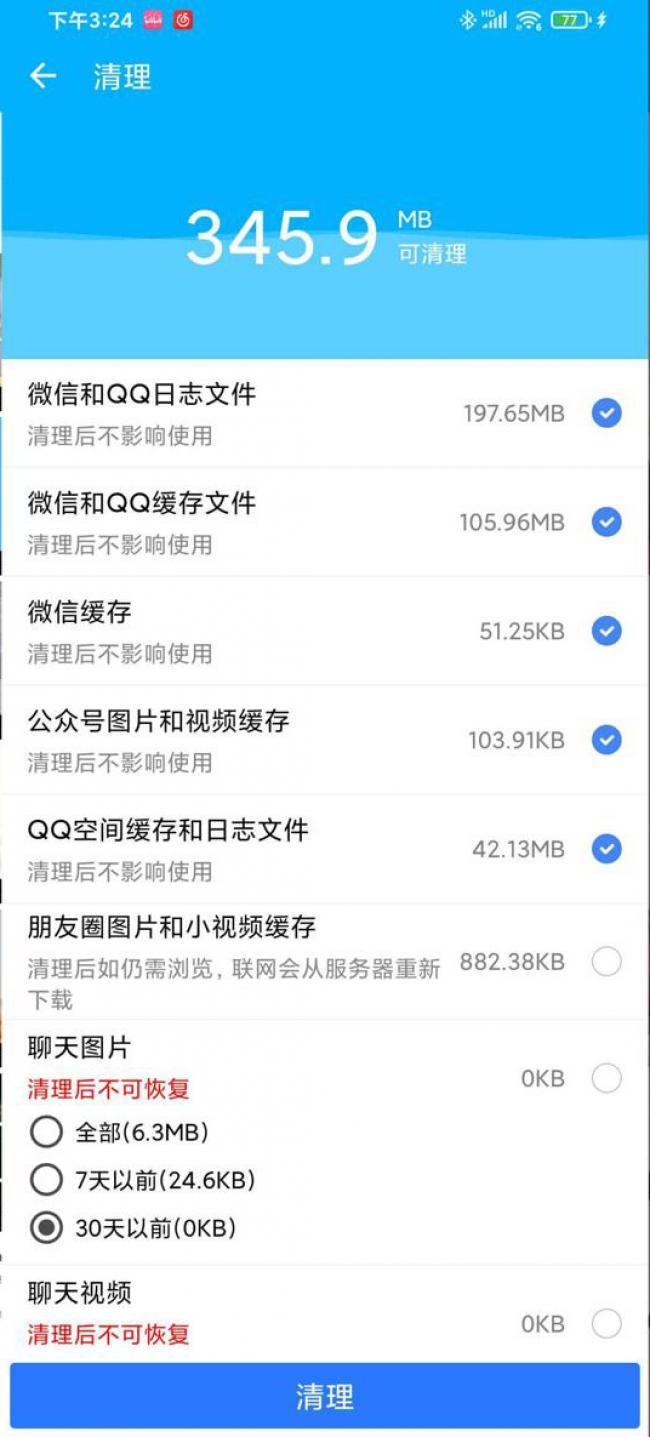The width and height of the screenshot is (650, 1437).
Task: Deselect QQ空间缓存和日志文件 checkbox
Action: [x=606, y=849]
